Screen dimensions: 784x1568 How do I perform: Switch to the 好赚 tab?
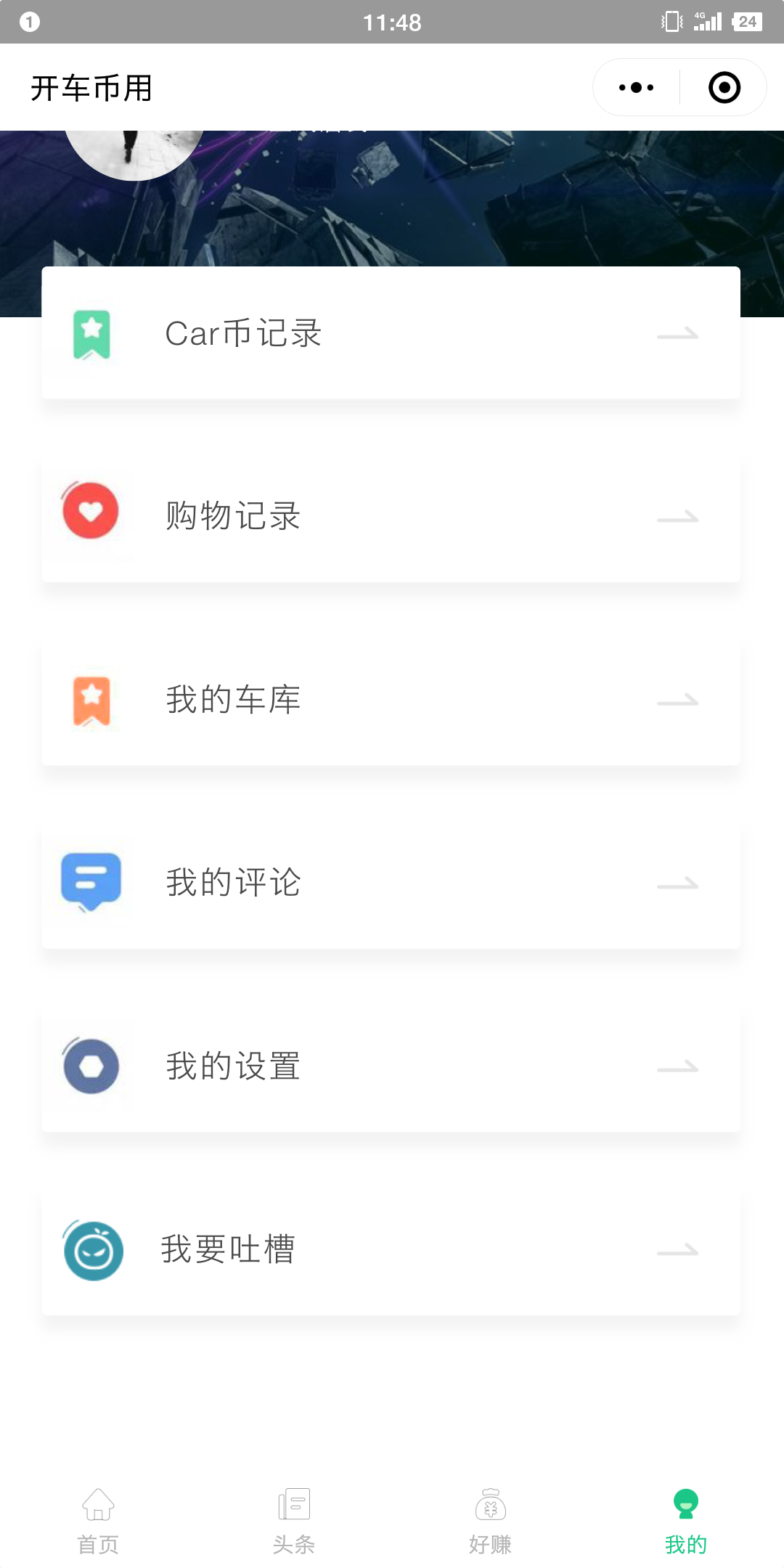(490, 1520)
